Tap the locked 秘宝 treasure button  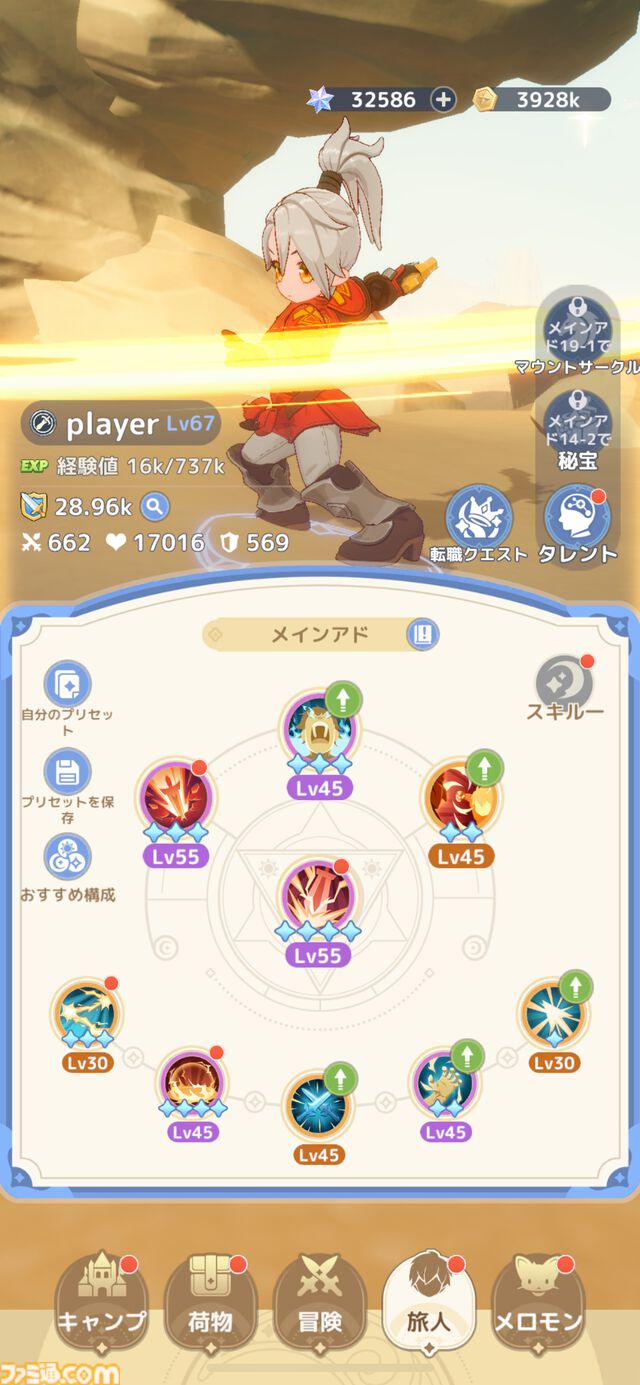coord(578,424)
